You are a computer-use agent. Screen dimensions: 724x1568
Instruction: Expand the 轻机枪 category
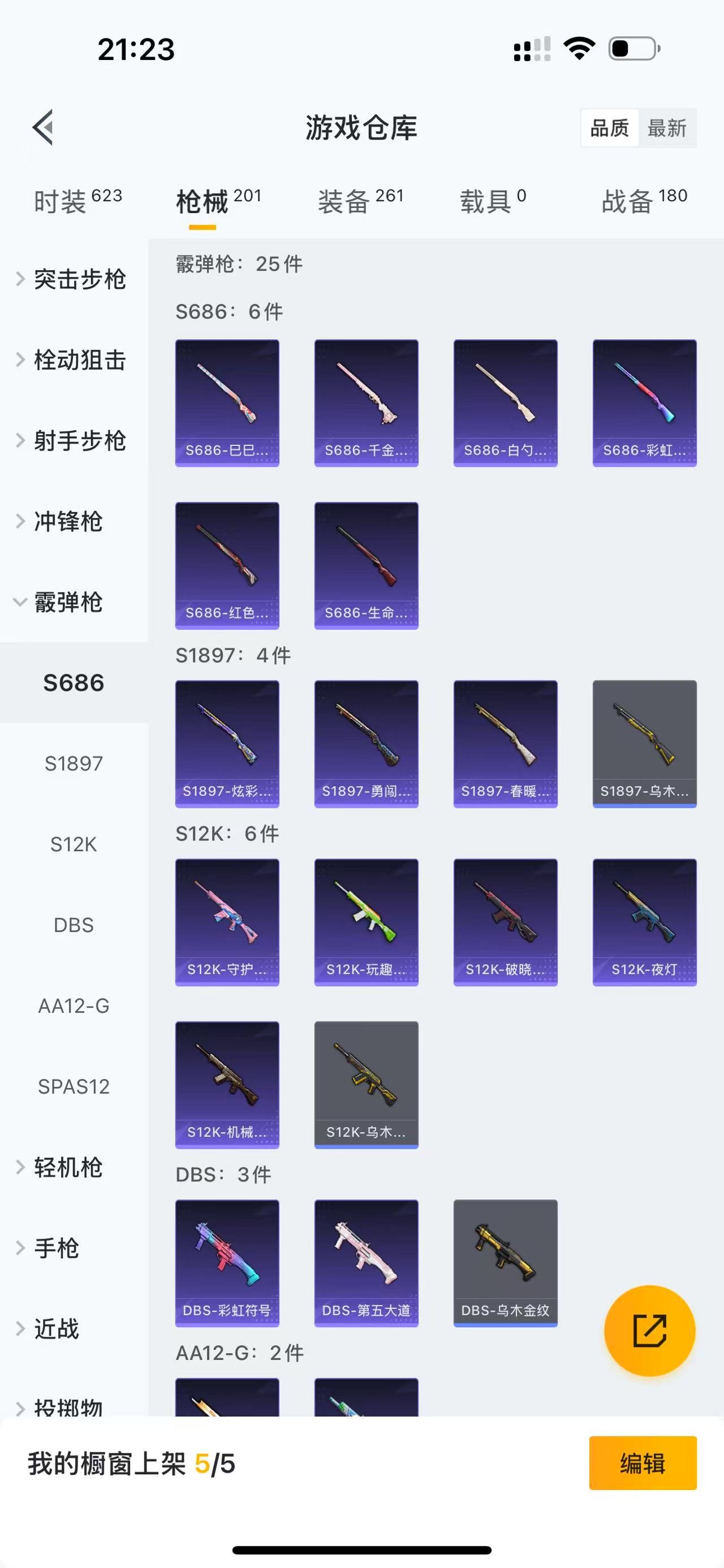(x=67, y=1167)
